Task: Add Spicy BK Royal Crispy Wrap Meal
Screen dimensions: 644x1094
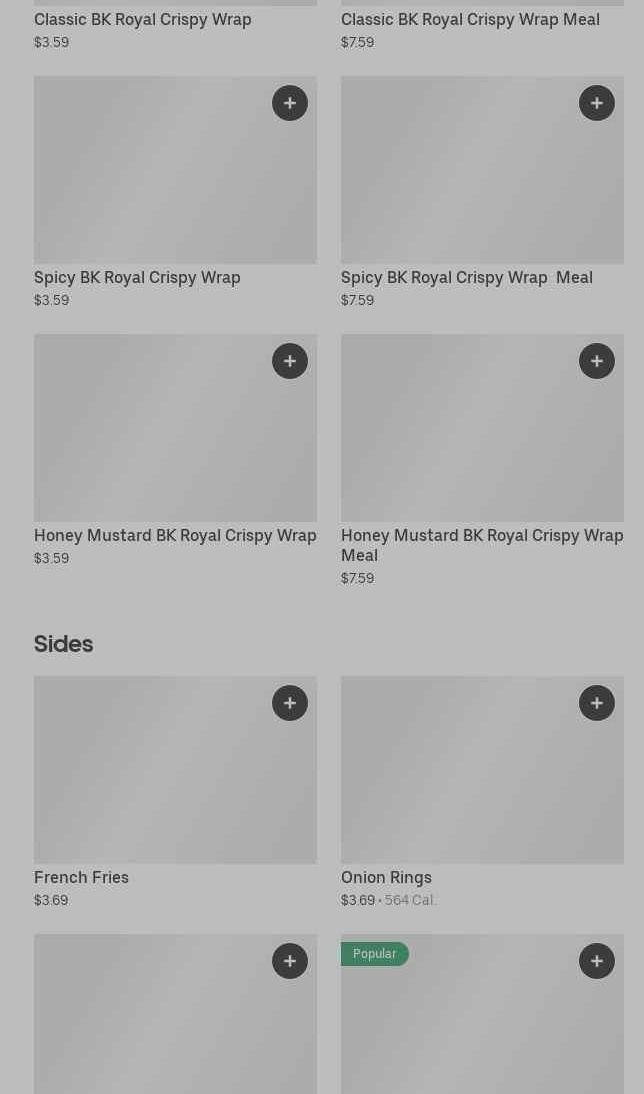Action: (597, 103)
